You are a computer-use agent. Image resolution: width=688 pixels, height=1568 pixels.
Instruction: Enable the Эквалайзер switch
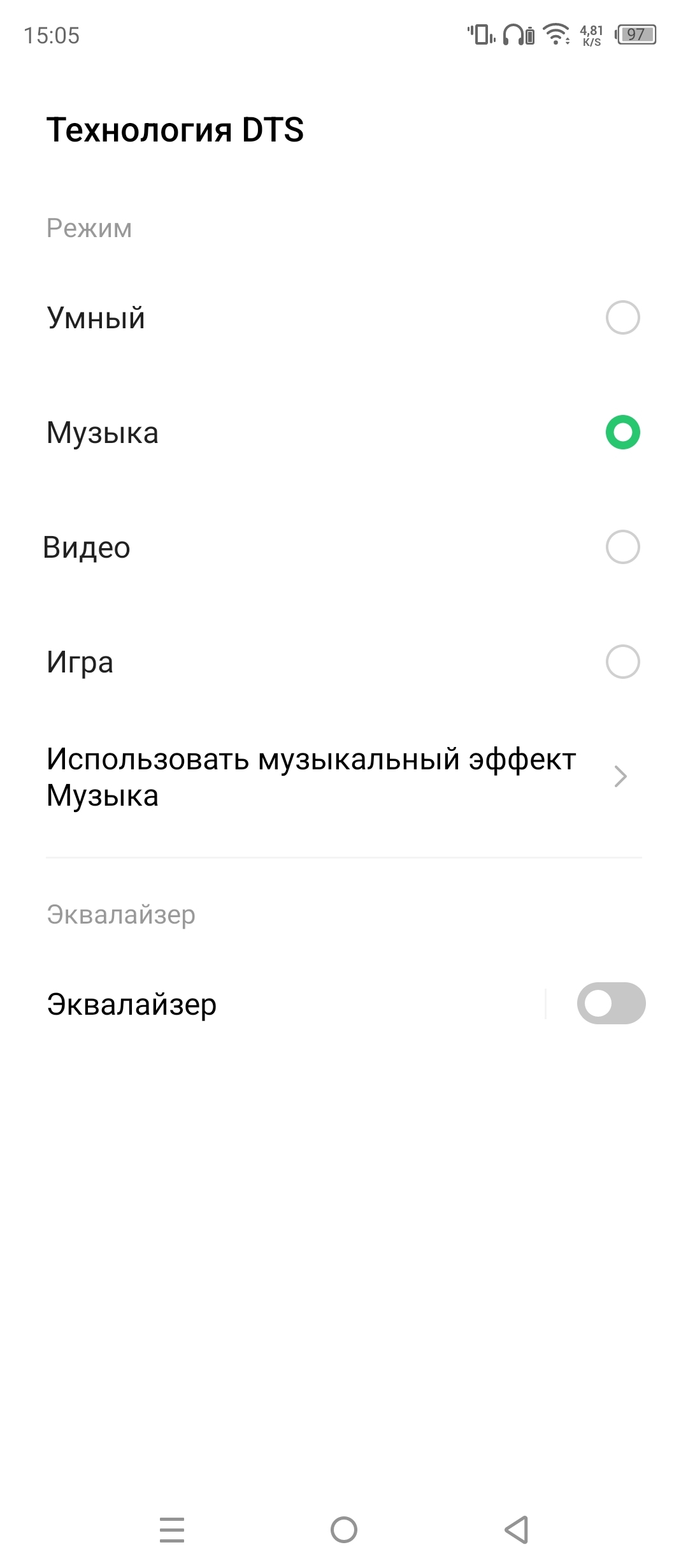click(x=610, y=1003)
